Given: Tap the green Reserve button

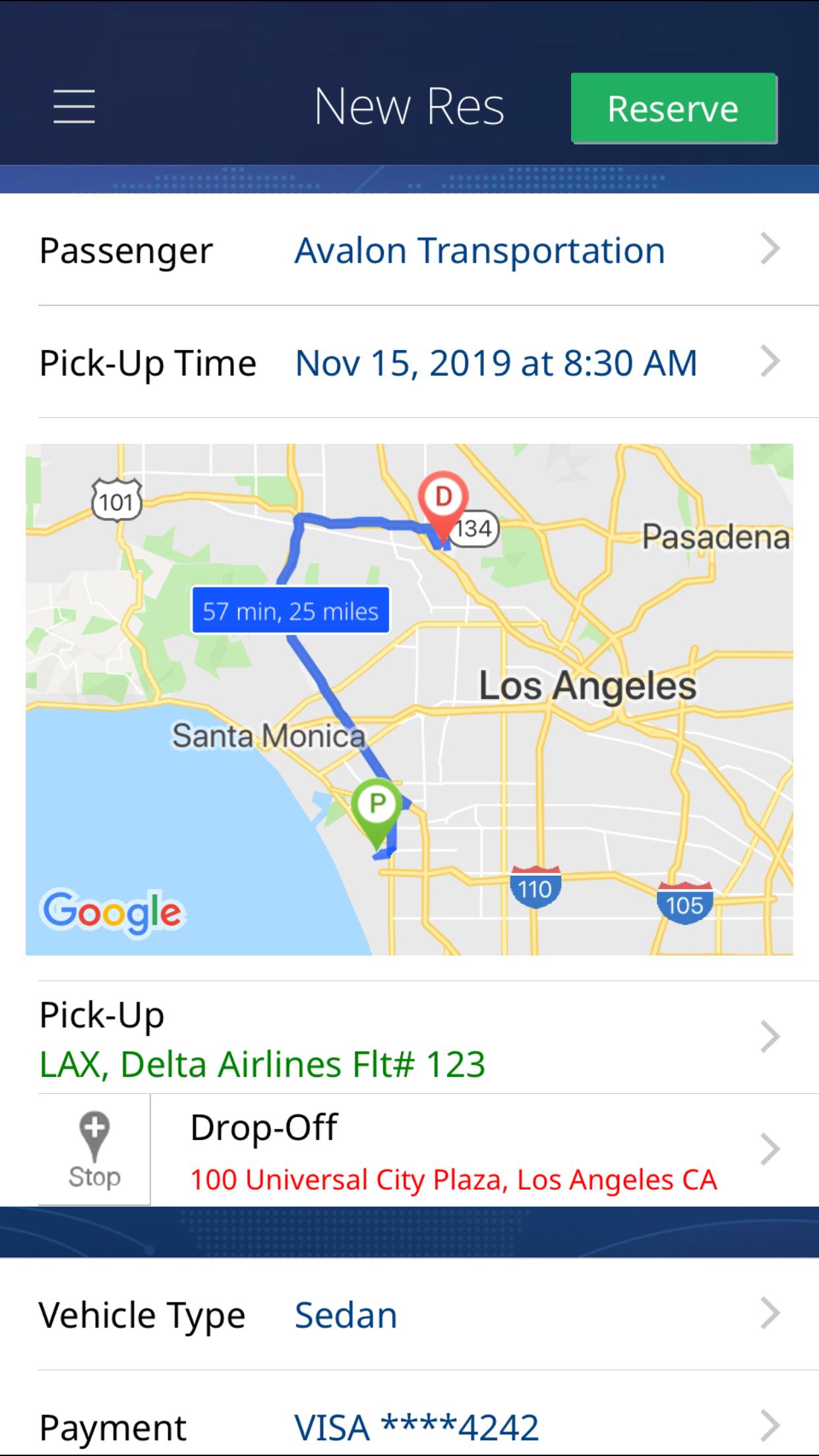Looking at the screenshot, I should click(x=673, y=107).
